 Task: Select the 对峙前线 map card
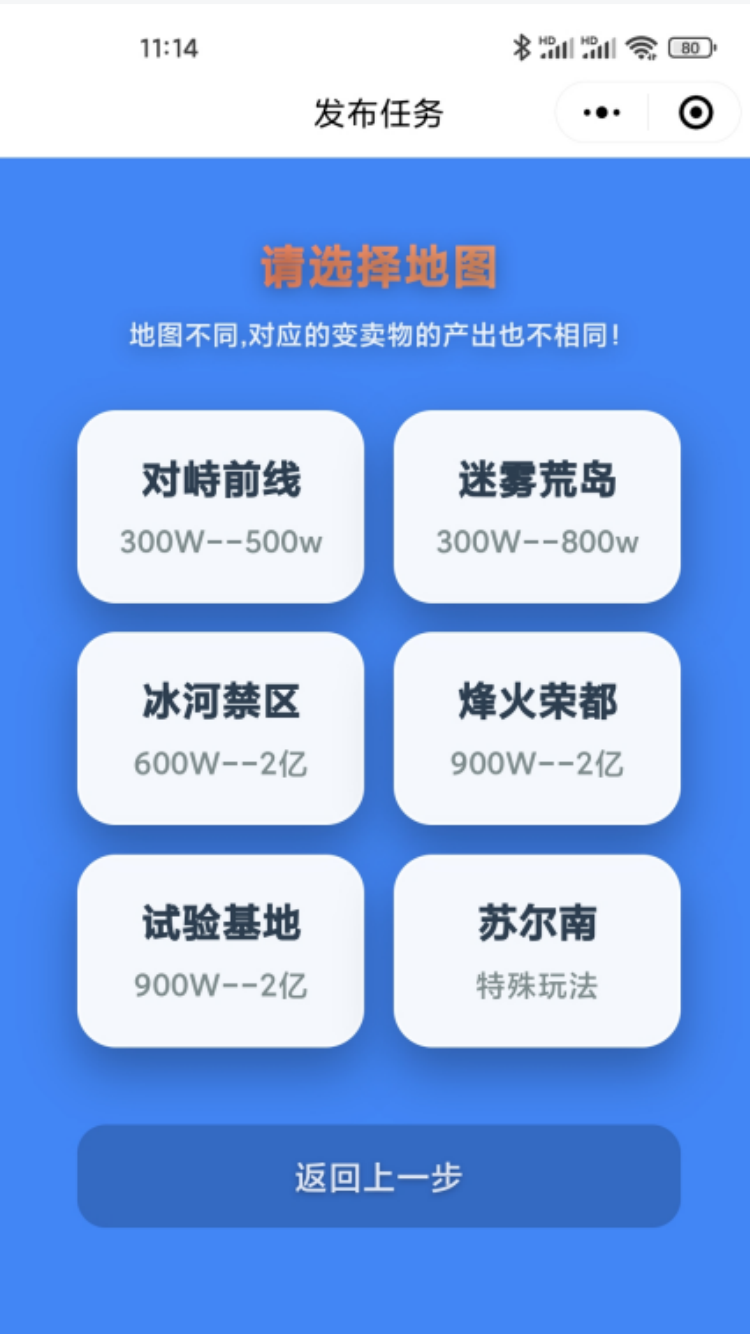point(221,507)
